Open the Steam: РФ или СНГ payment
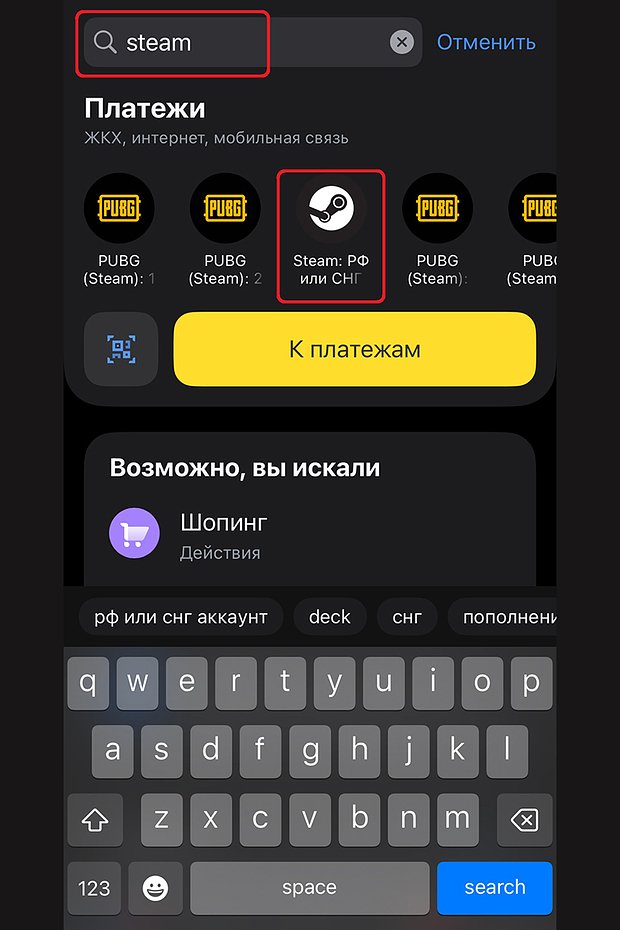The height and width of the screenshot is (930, 620). point(330,237)
